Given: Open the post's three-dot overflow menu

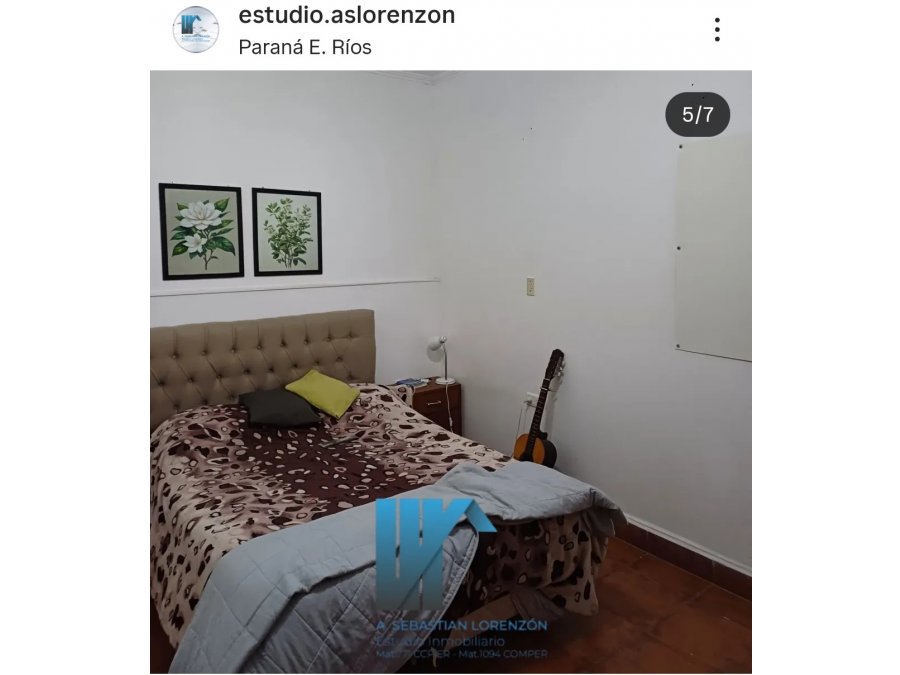Looking at the screenshot, I should 717,30.
